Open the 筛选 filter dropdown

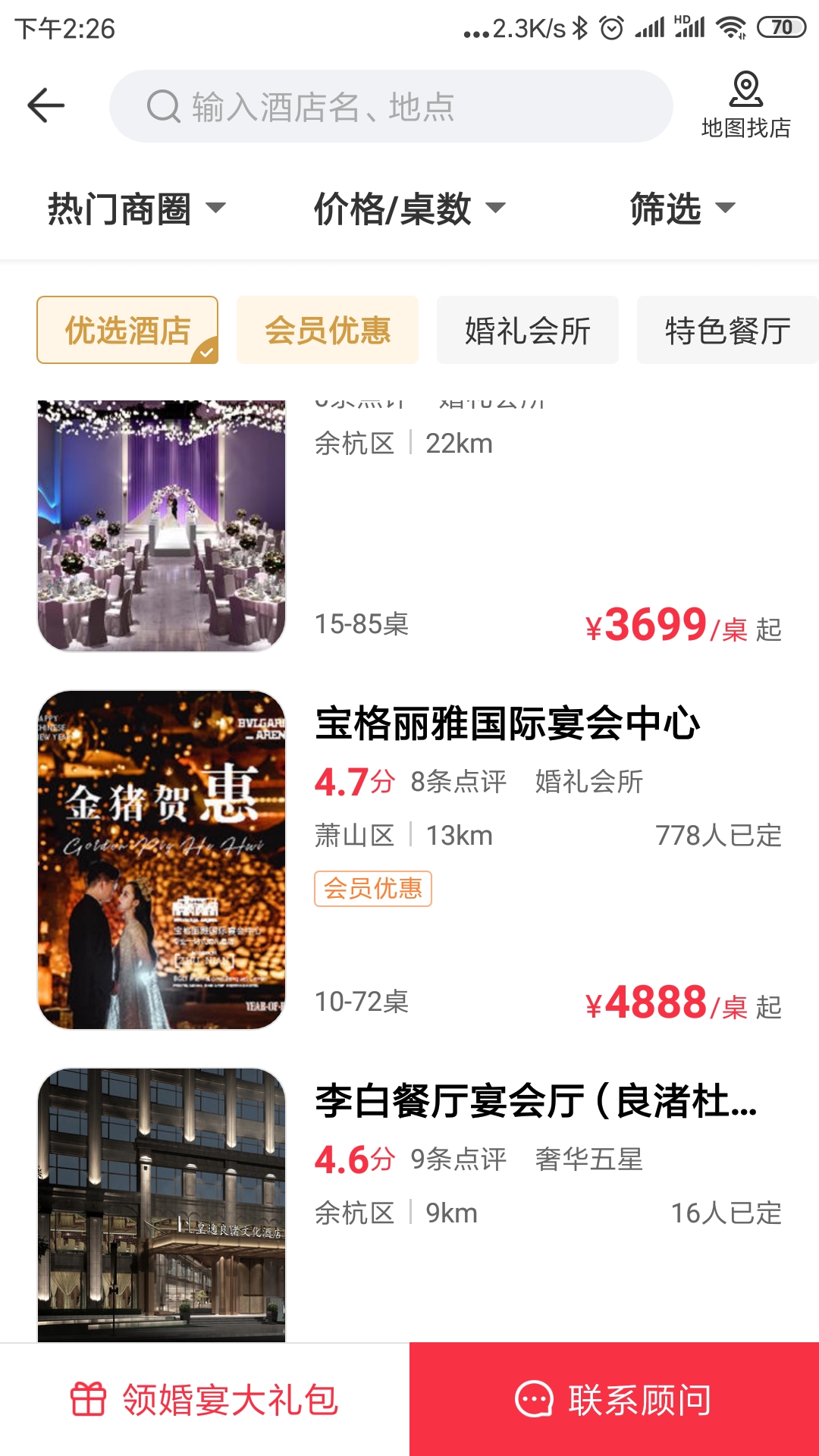(682, 209)
